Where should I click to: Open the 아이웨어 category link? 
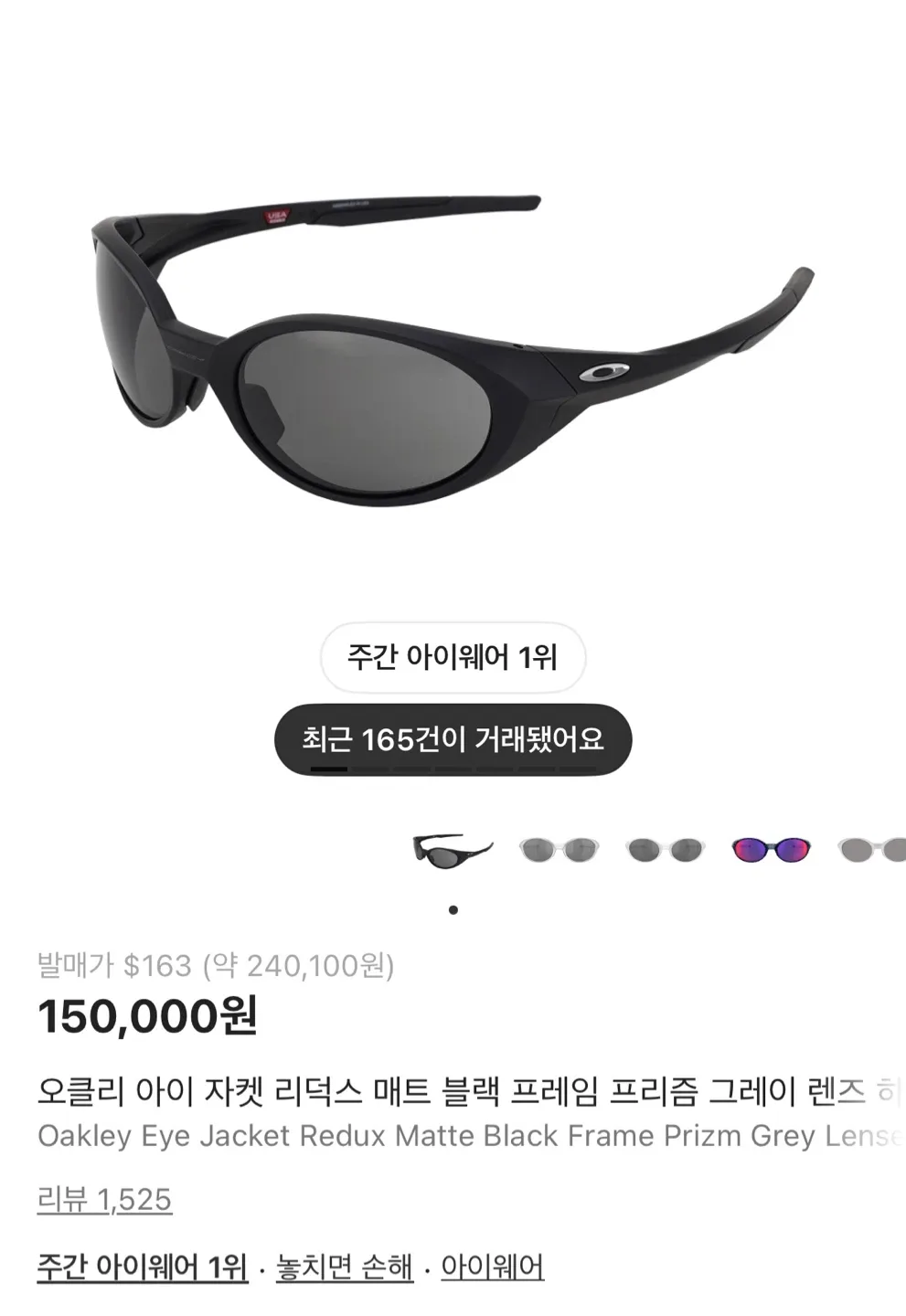(492, 1267)
